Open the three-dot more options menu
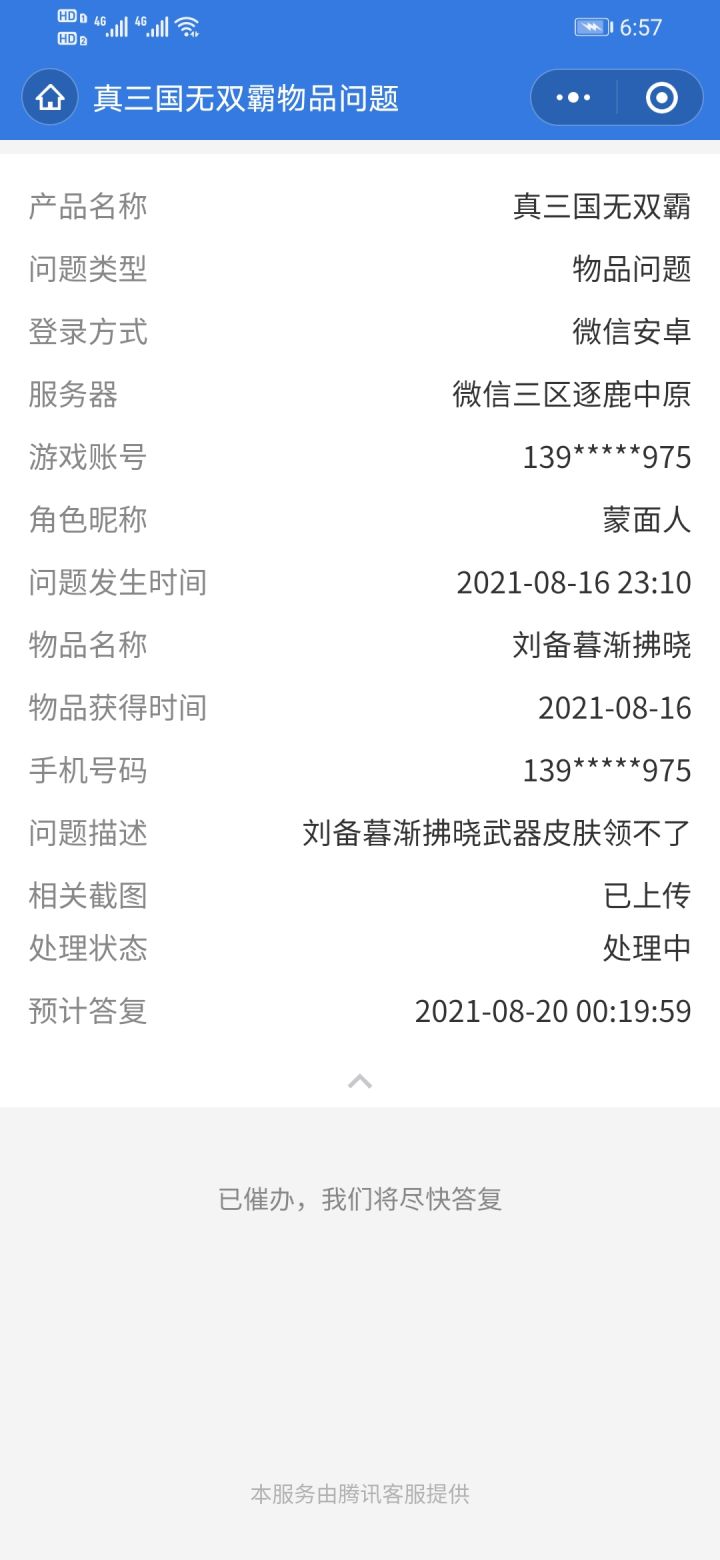 (x=573, y=97)
